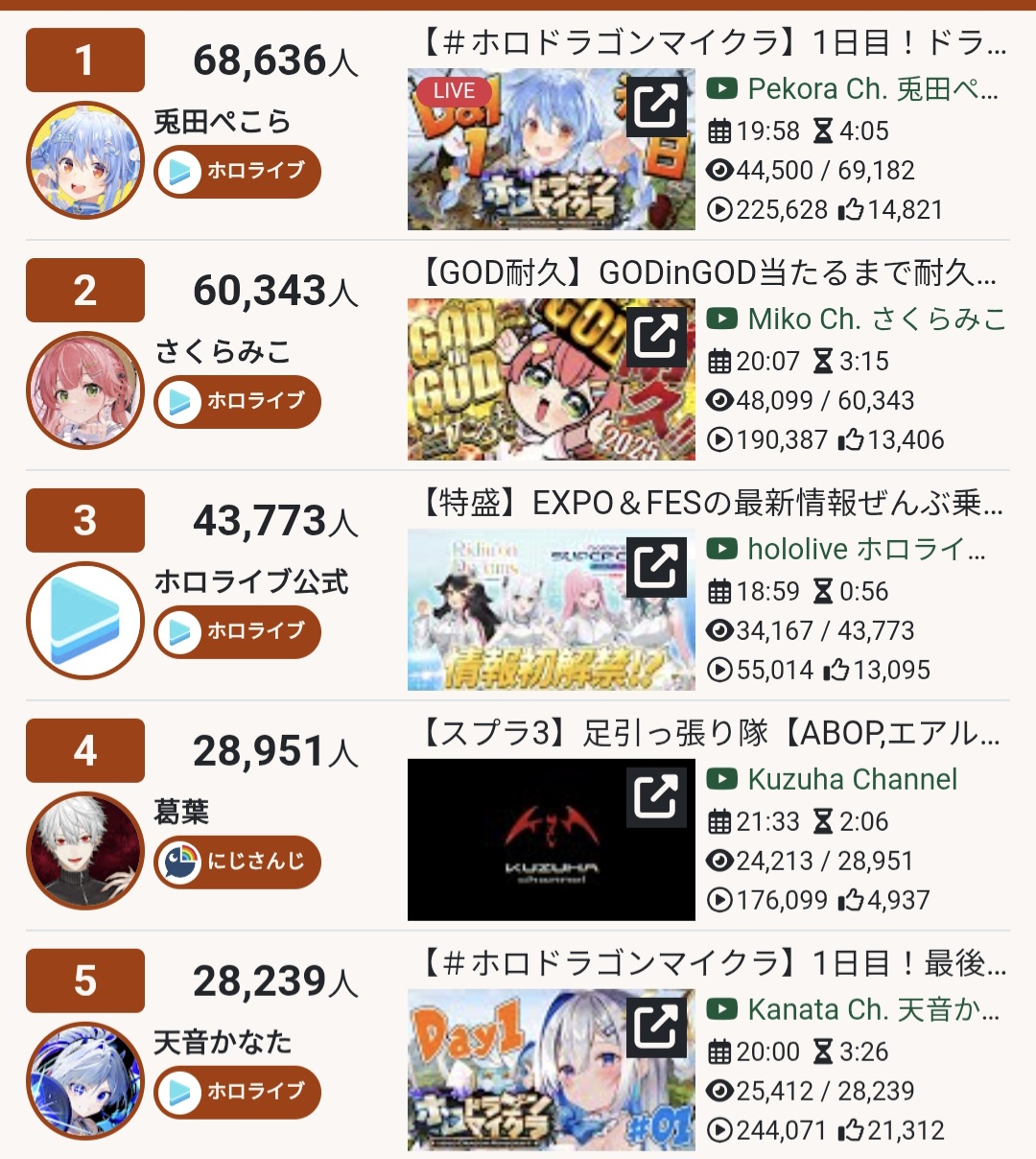
Task: Open さくらみこ profile avatar
Action: click(x=85, y=390)
